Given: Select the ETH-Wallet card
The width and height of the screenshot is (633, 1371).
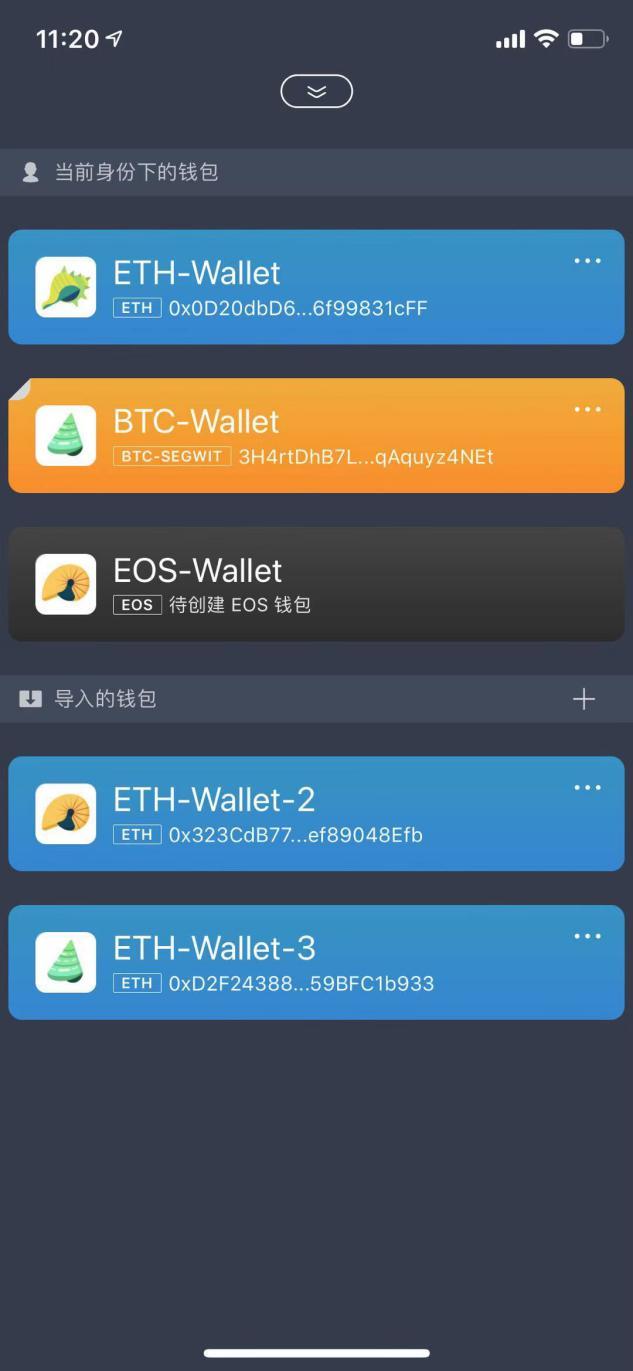Looking at the screenshot, I should coord(300,287).
